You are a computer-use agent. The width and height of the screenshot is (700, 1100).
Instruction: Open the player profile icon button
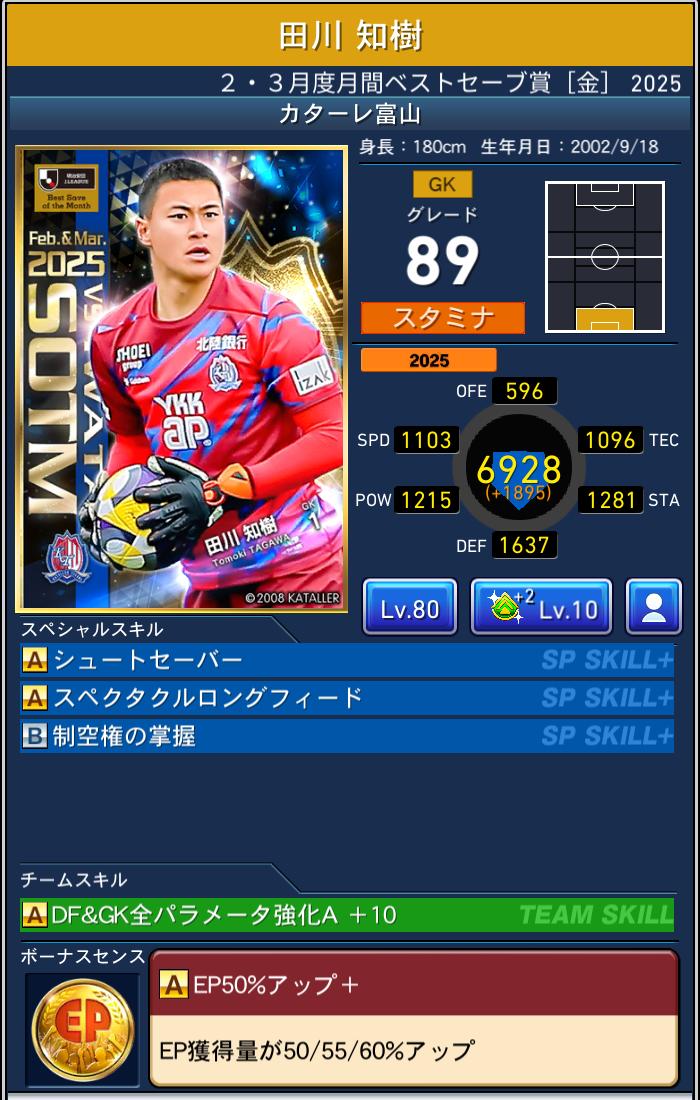[x=653, y=607]
